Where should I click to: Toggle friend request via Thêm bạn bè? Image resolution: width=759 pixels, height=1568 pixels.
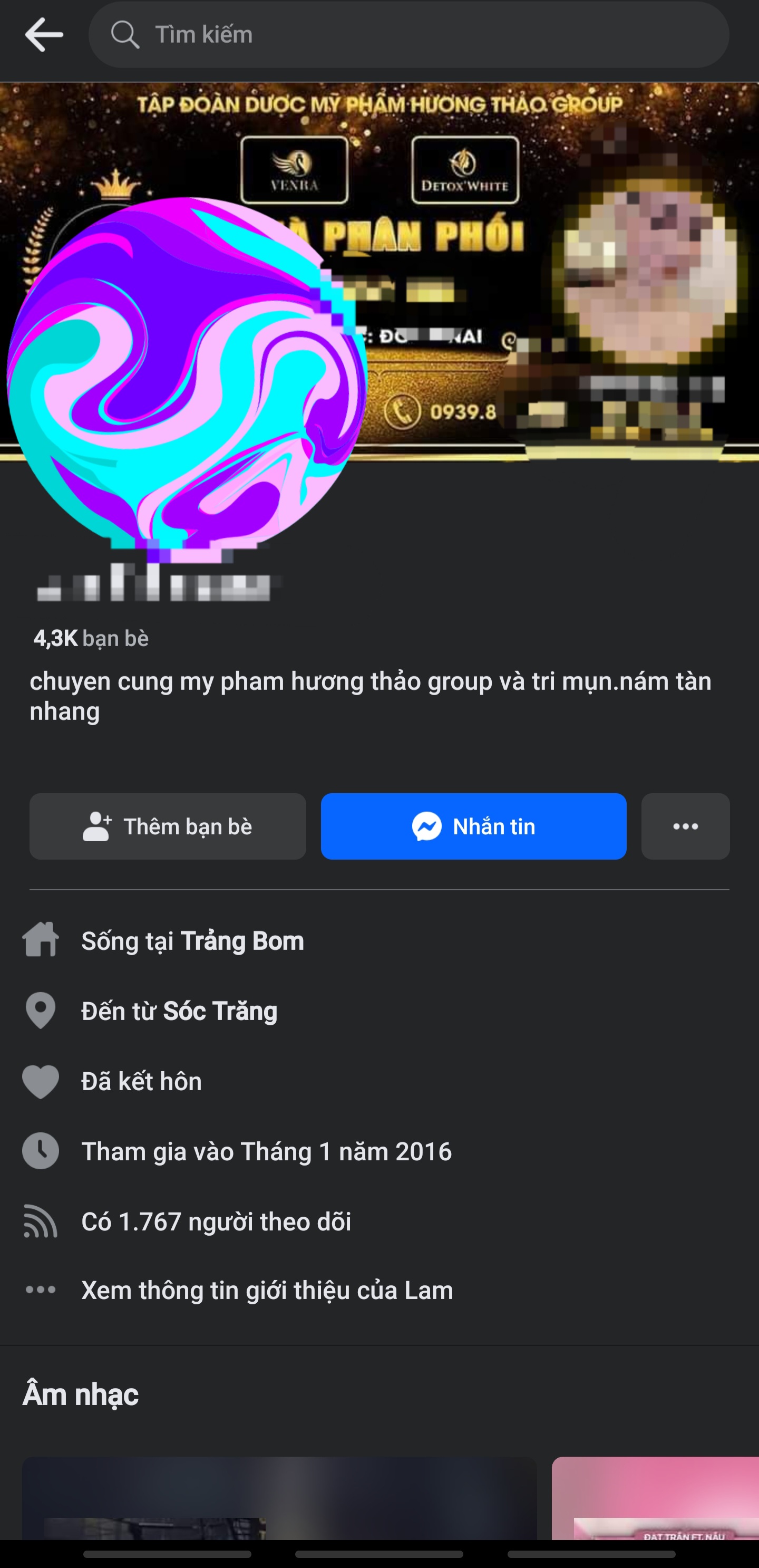tap(168, 826)
